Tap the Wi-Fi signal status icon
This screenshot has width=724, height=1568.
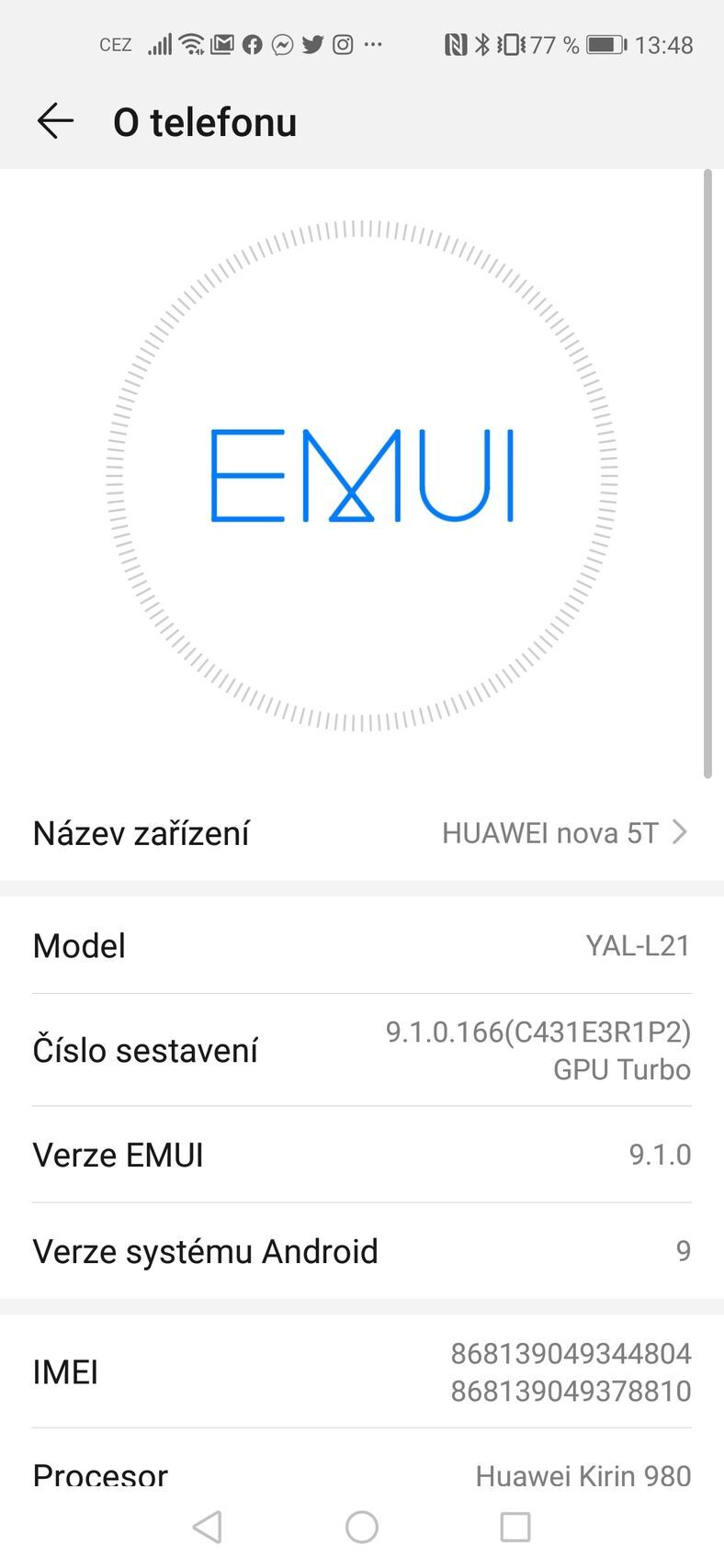pos(189,44)
